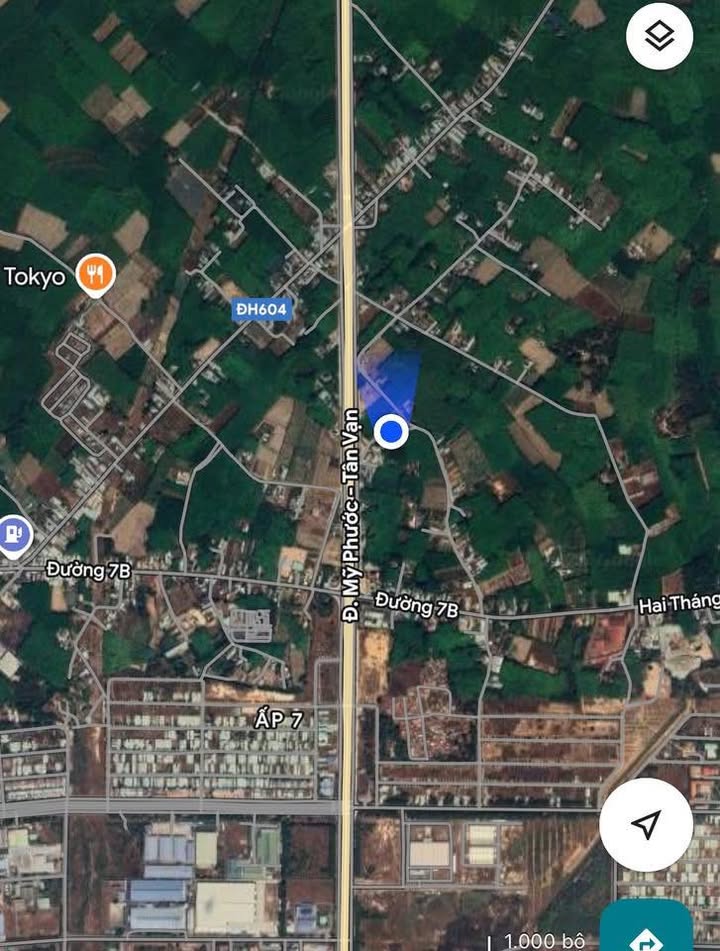
Task: Select the Tokyo restaurant pin
Action: coord(95,275)
